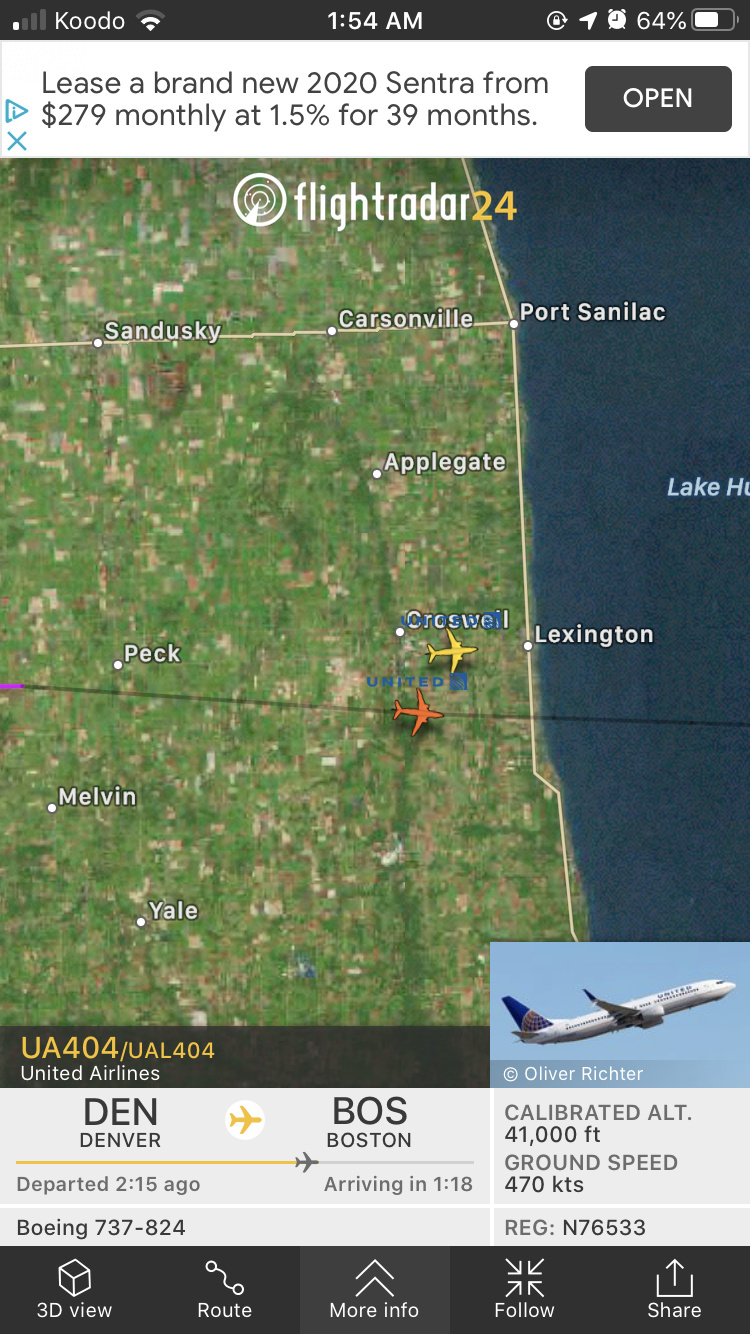Select the yellow aircraft near Croswell
This screenshot has width=750, height=1334.
(x=452, y=650)
